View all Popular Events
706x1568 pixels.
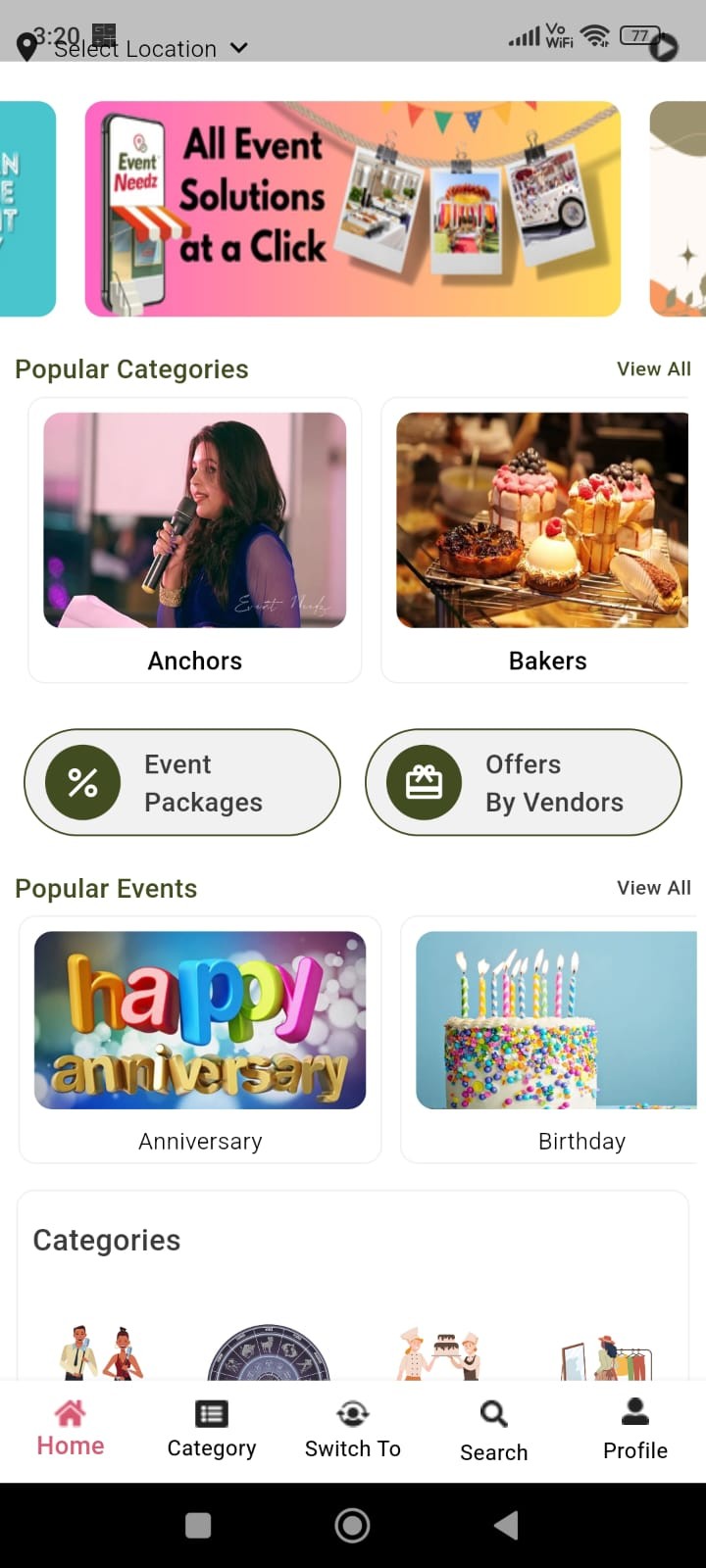(x=653, y=887)
